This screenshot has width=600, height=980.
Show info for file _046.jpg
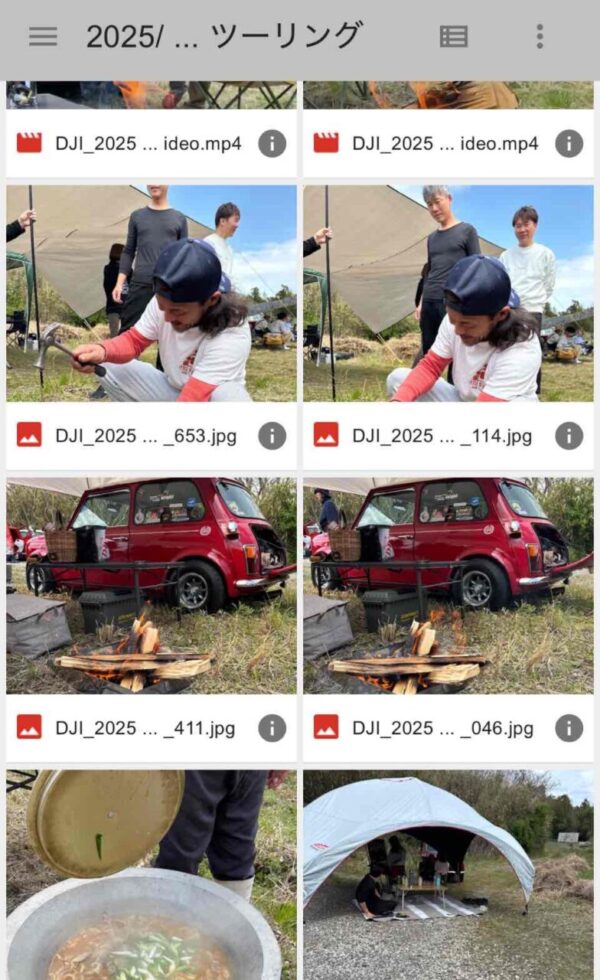pos(569,727)
